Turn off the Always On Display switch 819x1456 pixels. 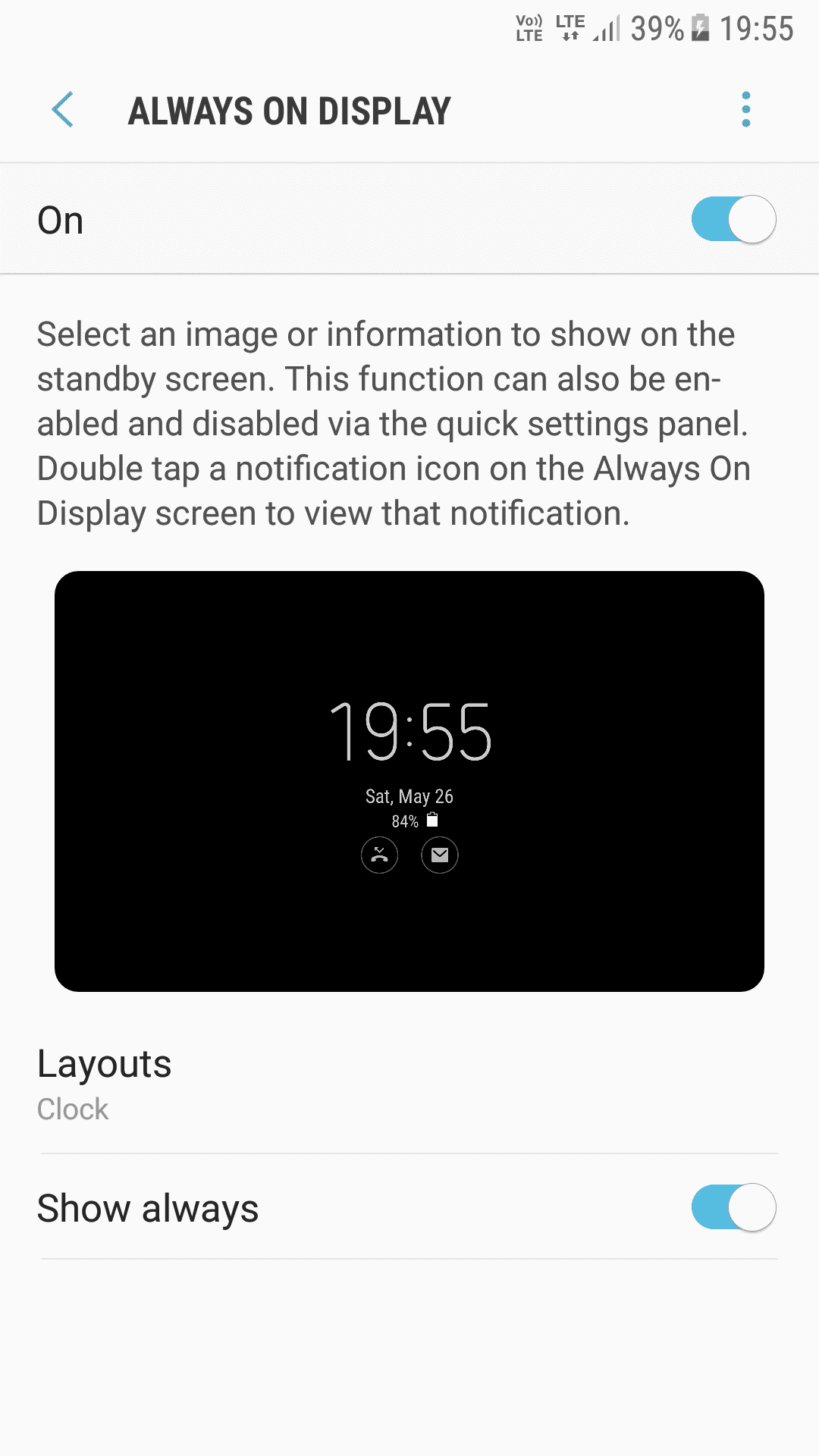coord(733,220)
